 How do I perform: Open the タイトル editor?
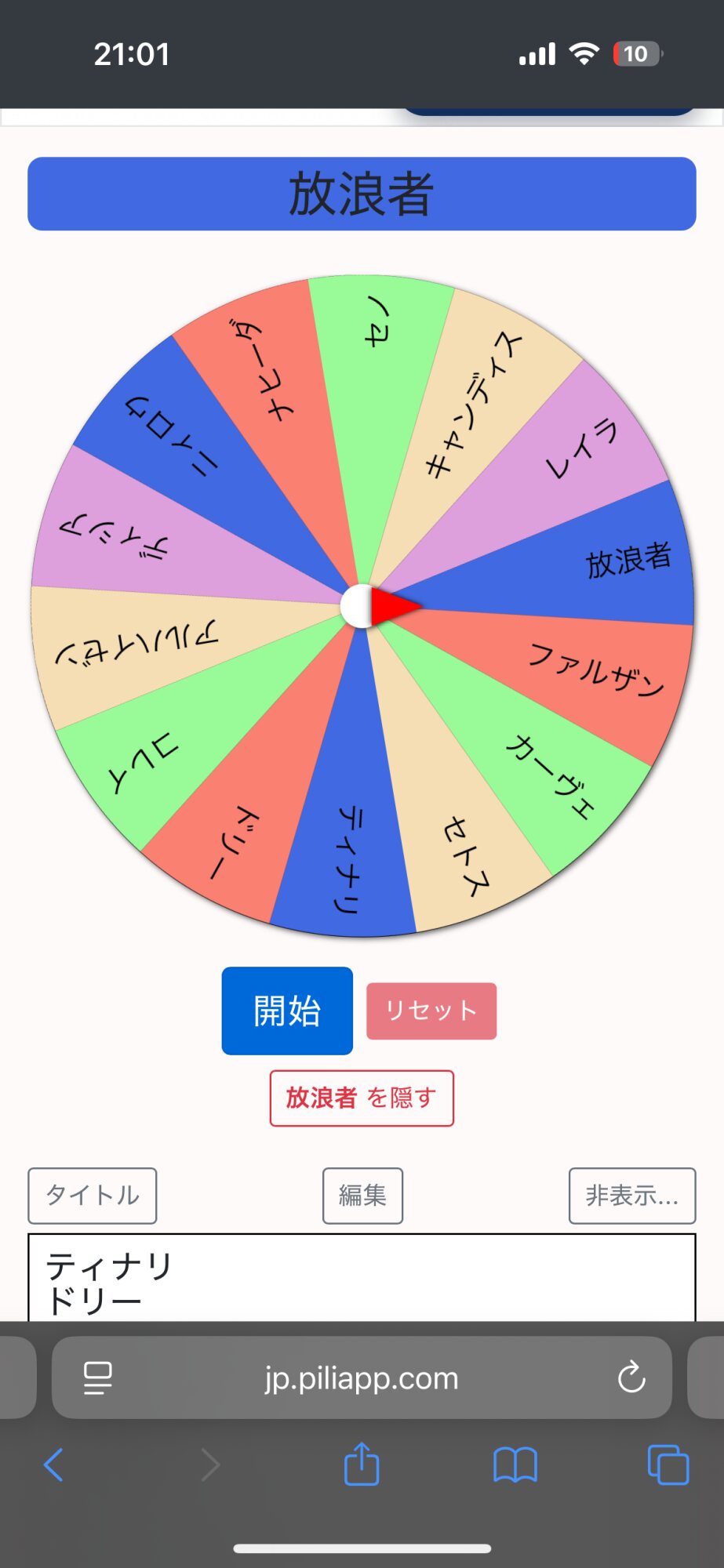pyautogui.click(x=93, y=1196)
